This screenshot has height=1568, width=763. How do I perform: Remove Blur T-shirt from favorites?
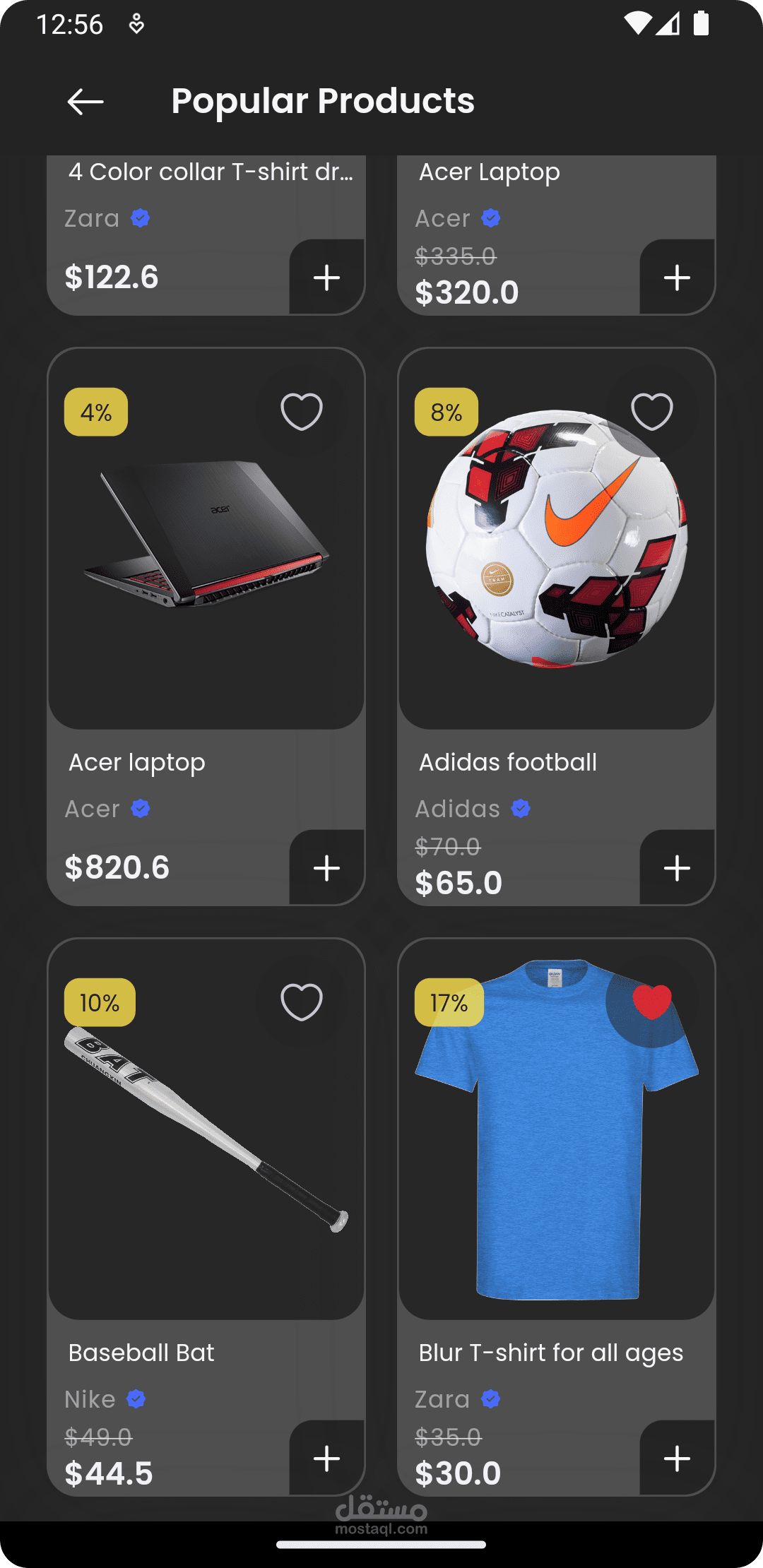(x=652, y=1002)
